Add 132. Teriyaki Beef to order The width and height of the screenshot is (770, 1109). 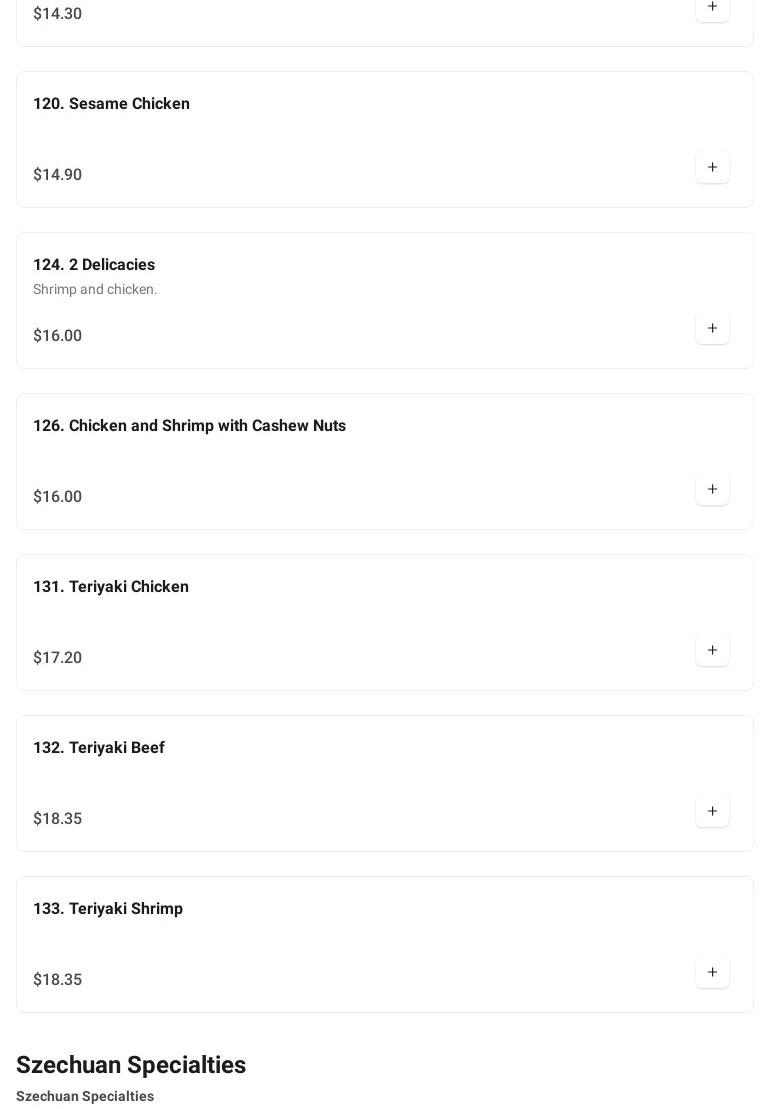click(x=712, y=812)
